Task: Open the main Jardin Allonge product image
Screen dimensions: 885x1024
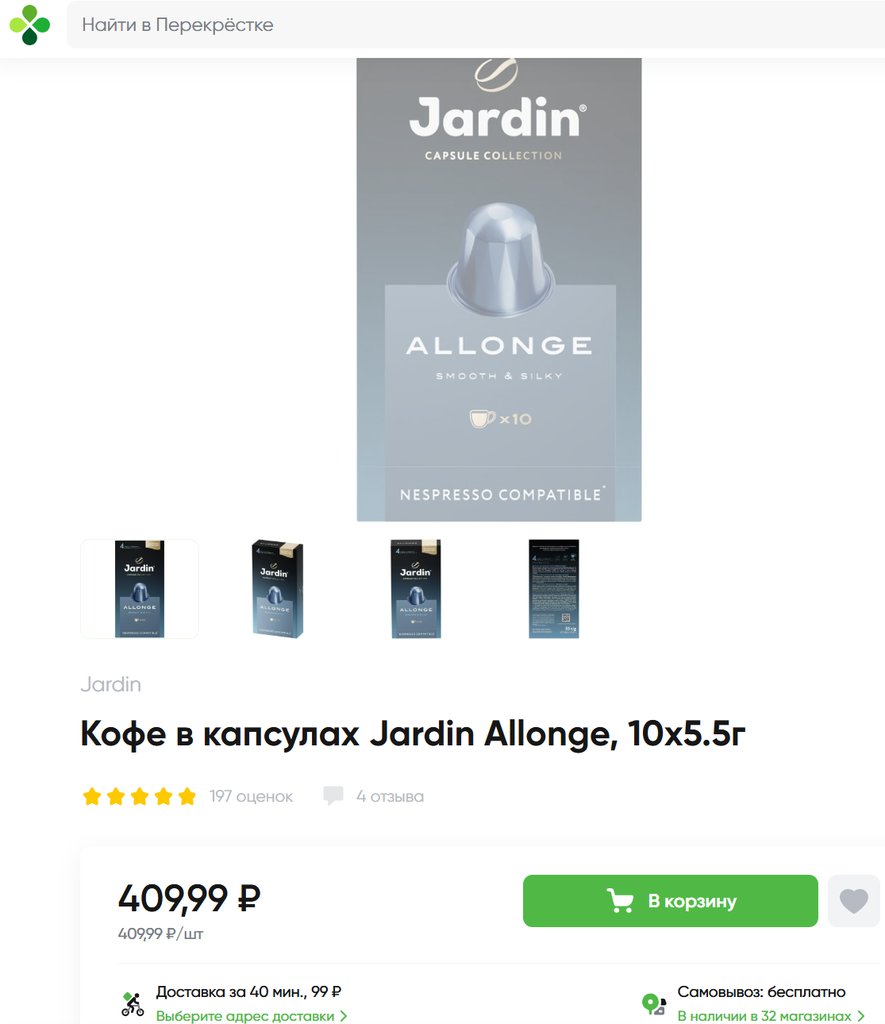Action: point(499,290)
